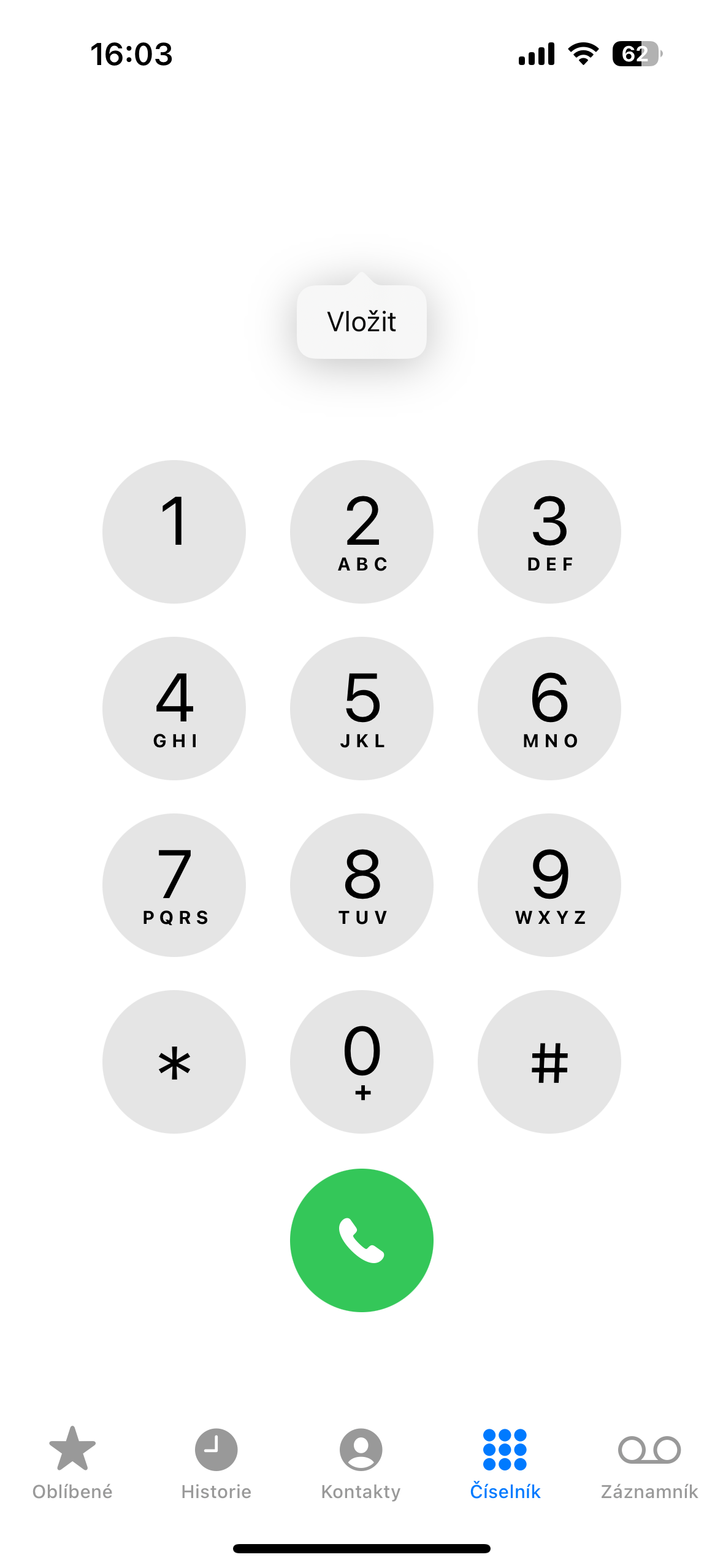
Task: Enter digit 5 (JKL)
Action: [362, 708]
